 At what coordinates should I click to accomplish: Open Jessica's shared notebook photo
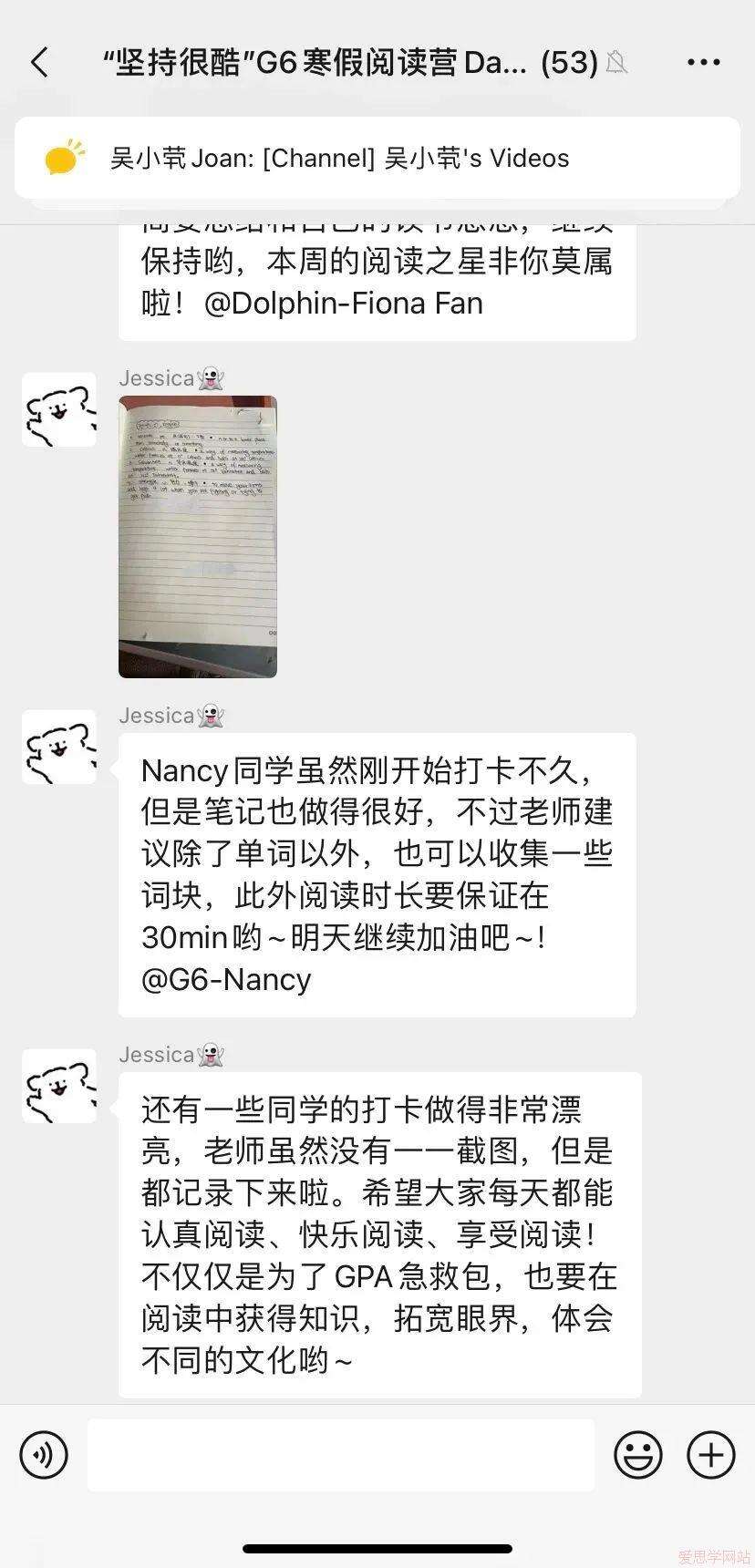[x=198, y=536]
